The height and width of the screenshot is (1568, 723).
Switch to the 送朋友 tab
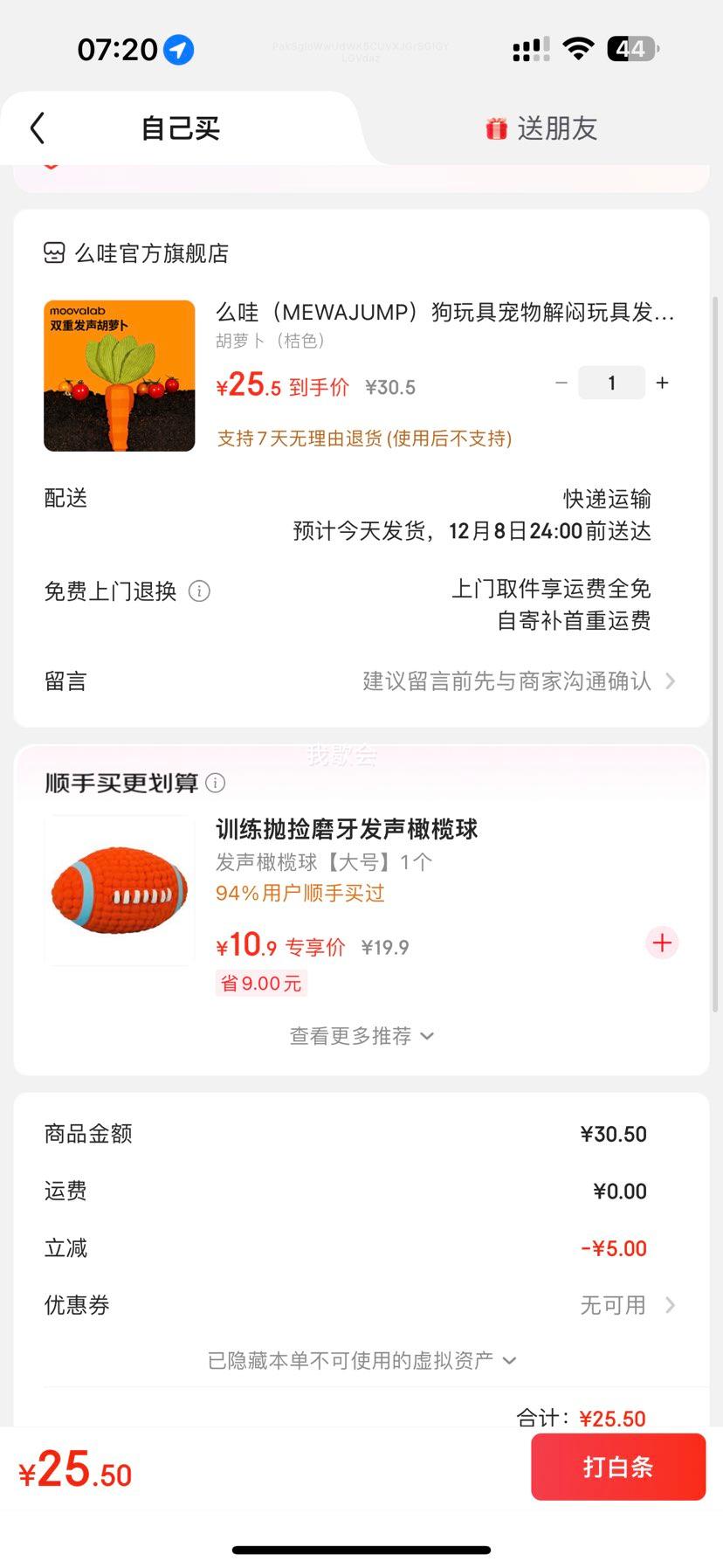[x=541, y=129]
